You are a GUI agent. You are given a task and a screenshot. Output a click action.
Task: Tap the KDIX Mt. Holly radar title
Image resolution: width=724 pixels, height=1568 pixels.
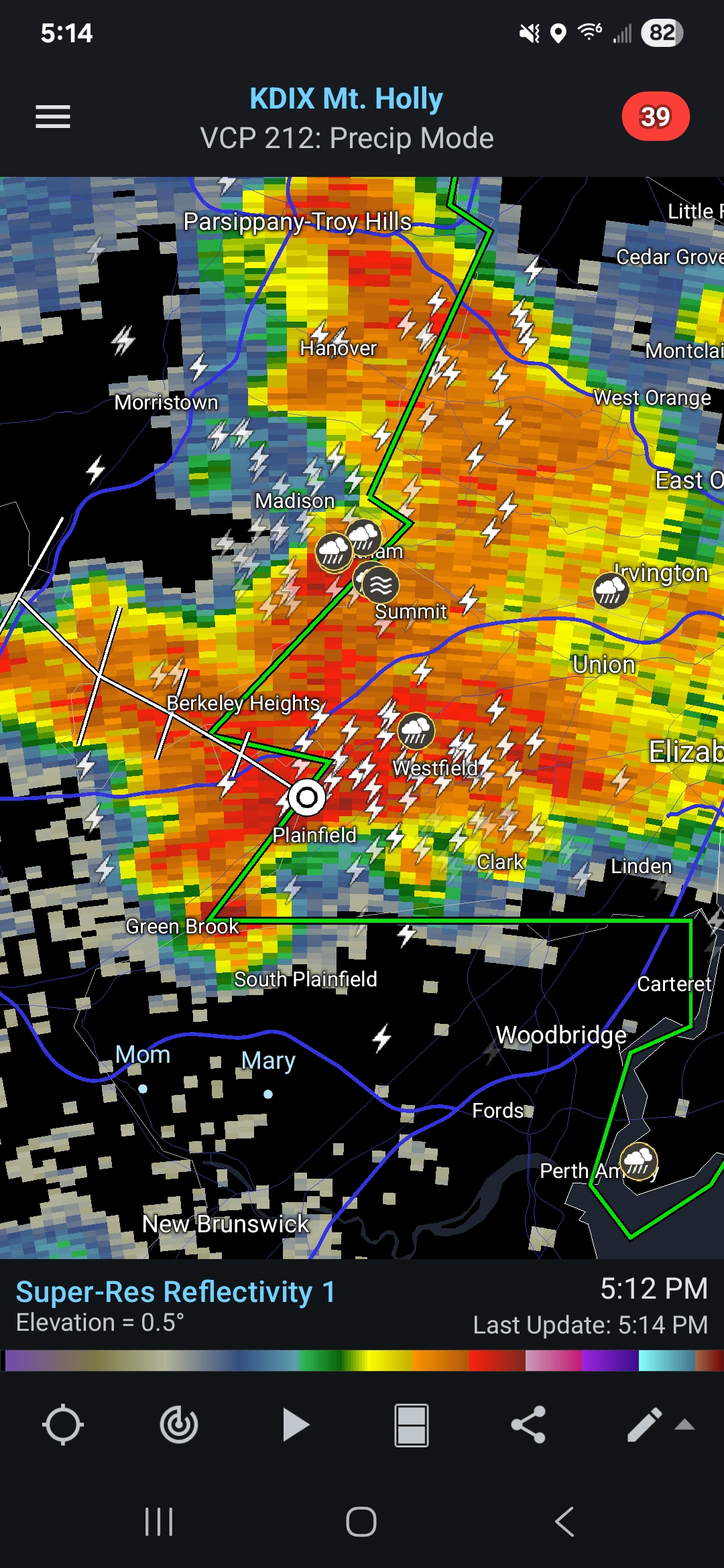tap(346, 99)
